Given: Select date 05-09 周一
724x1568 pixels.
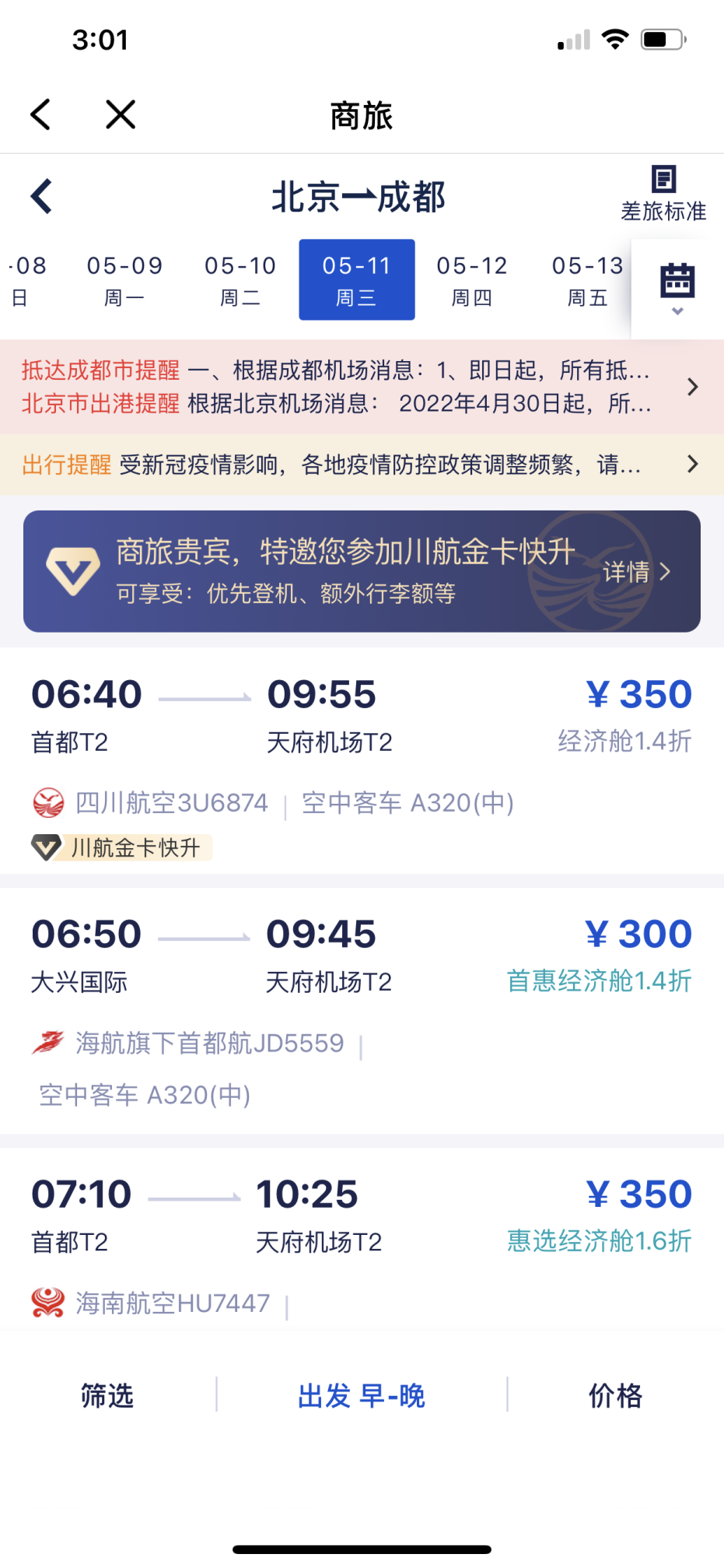Looking at the screenshot, I should pyautogui.click(x=124, y=279).
